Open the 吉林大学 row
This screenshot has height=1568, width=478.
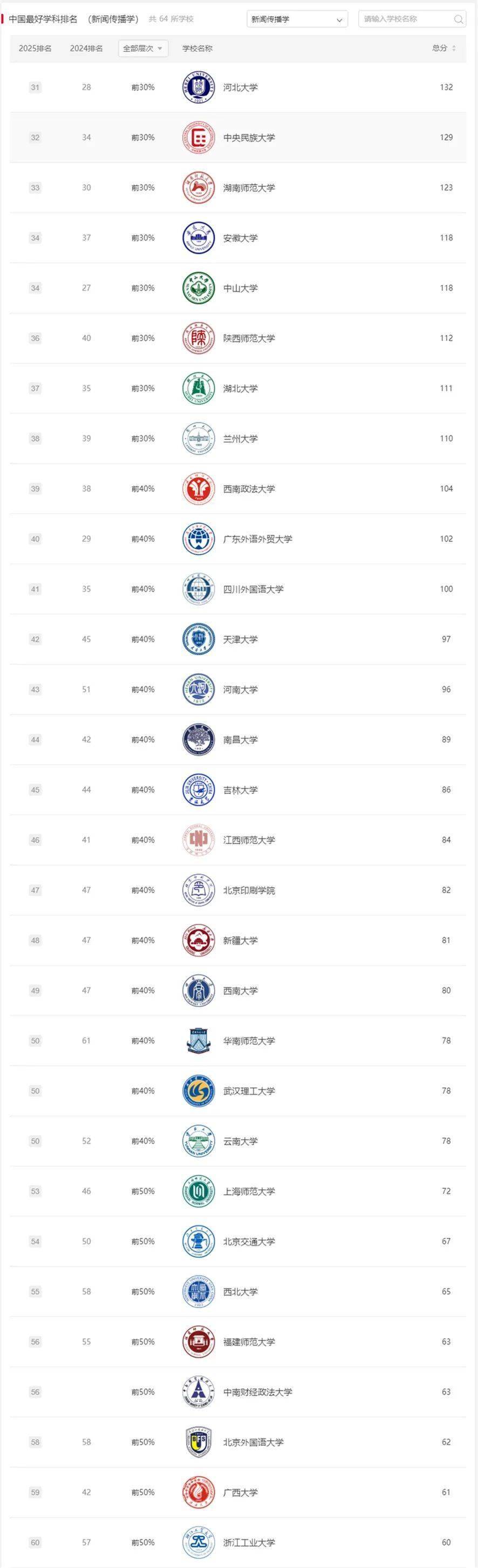coord(240,789)
